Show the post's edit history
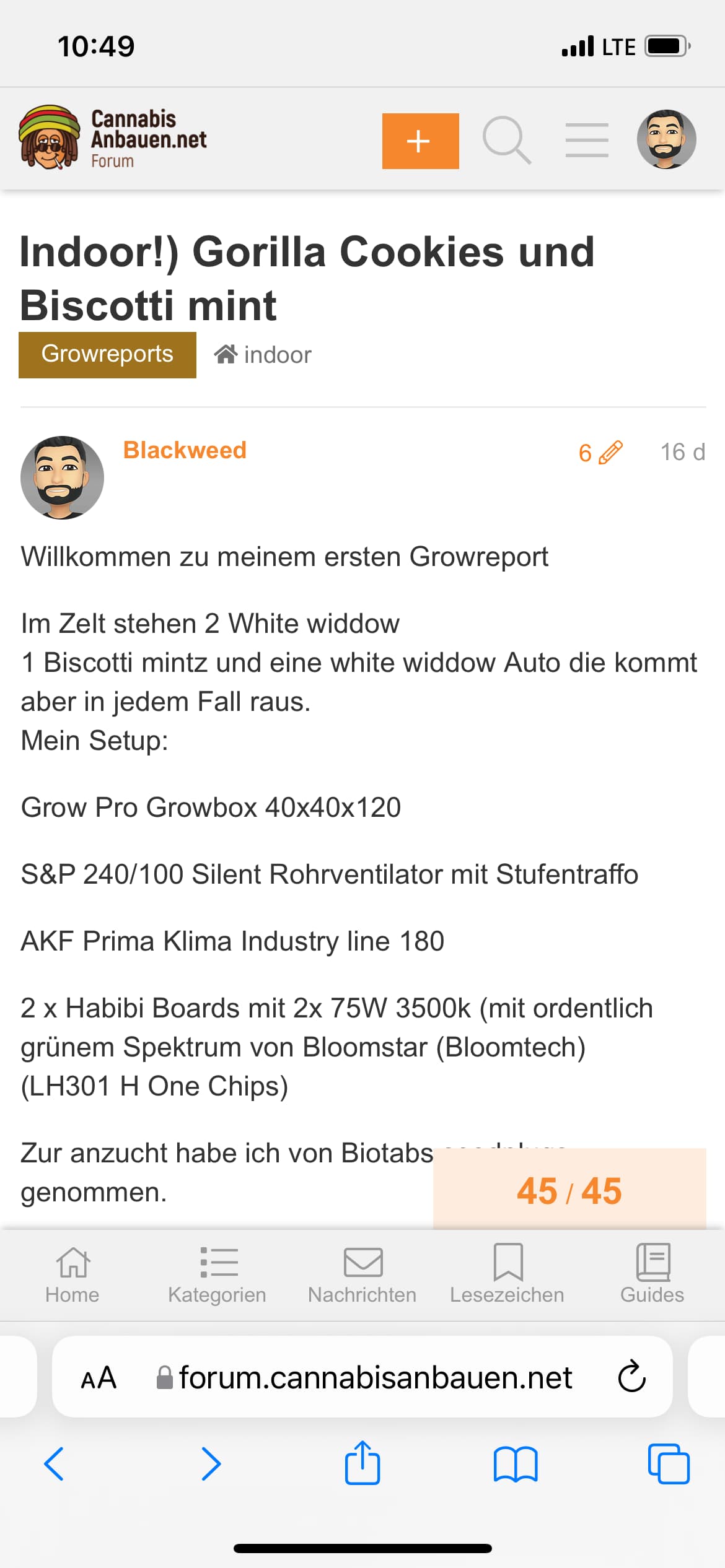The image size is (725, 1568). pyautogui.click(x=599, y=453)
